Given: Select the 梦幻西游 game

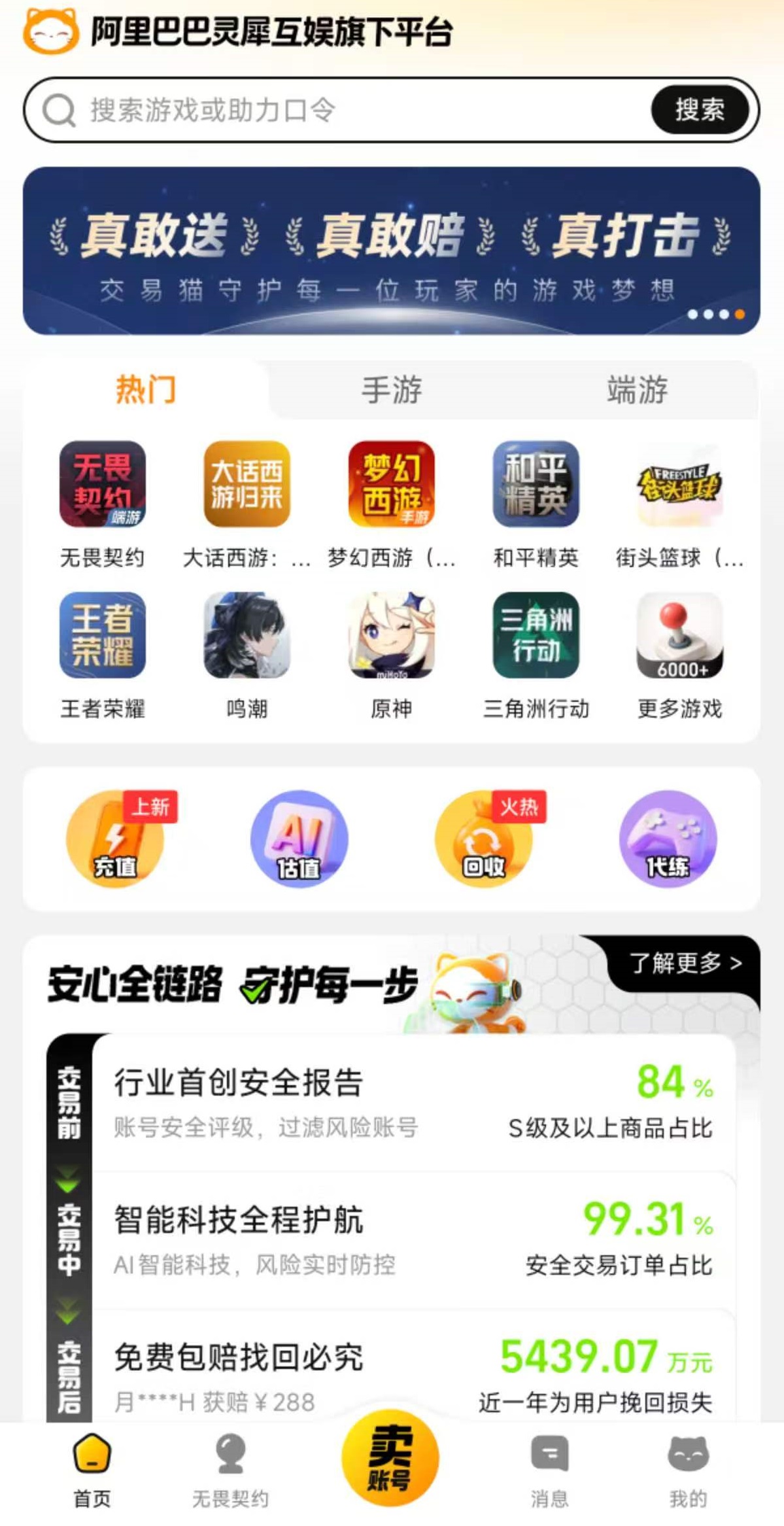Looking at the screenshot, I should (391, 485).
